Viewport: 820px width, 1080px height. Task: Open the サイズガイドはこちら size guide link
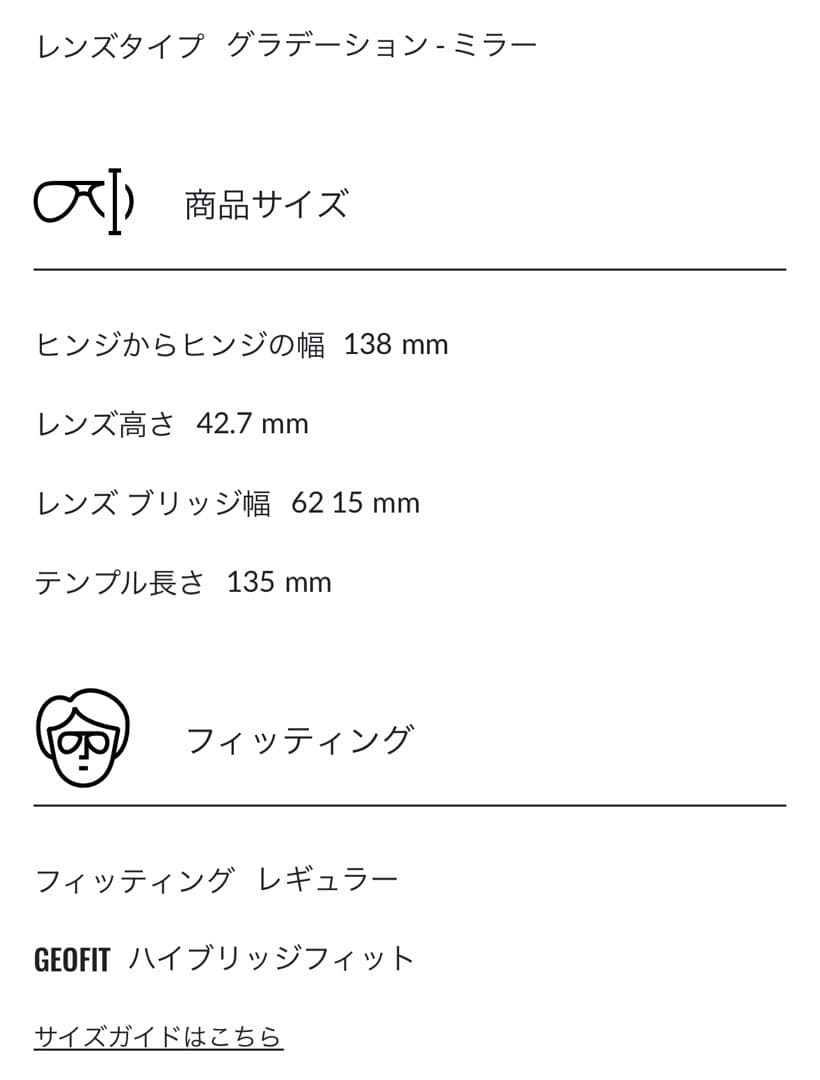156,1039
